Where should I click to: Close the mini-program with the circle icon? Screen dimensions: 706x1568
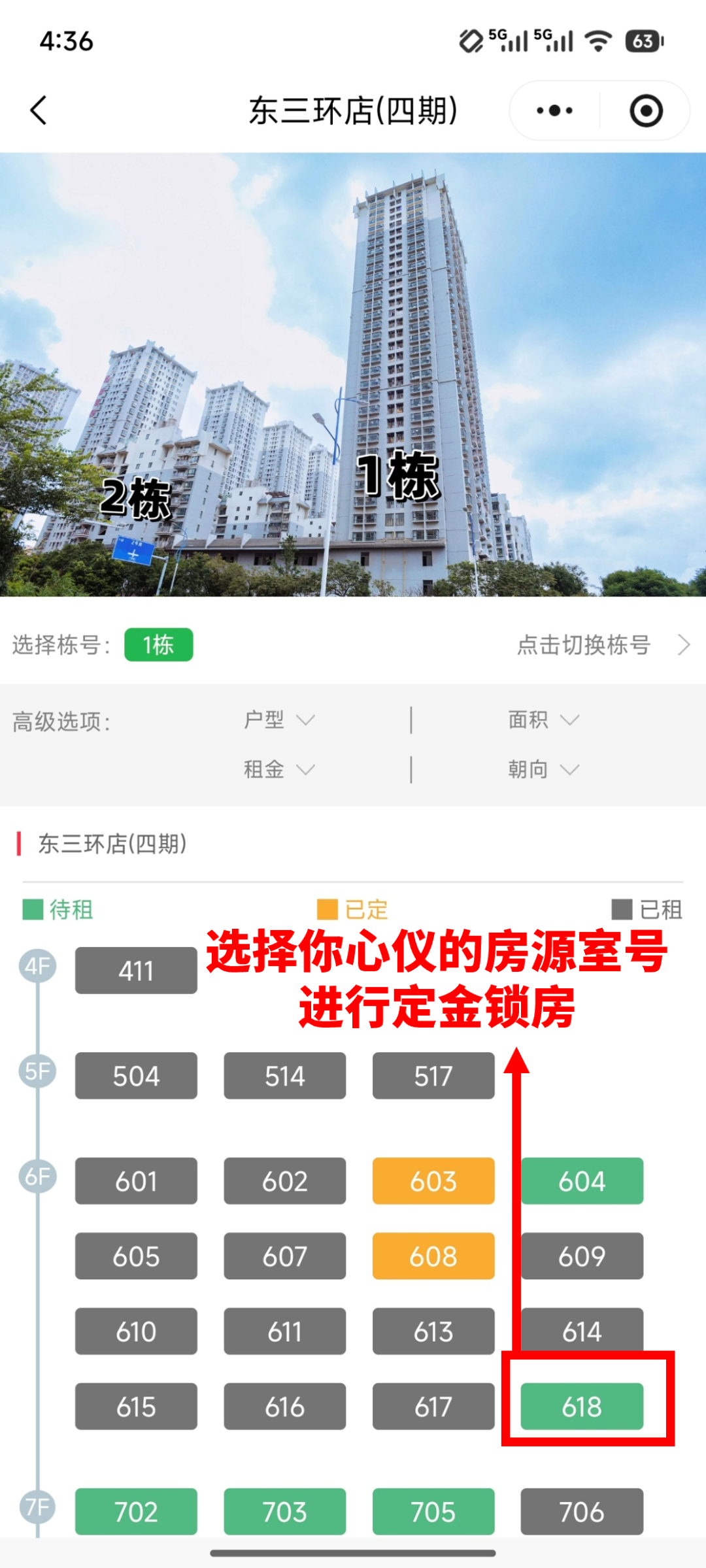coord(646,110)
